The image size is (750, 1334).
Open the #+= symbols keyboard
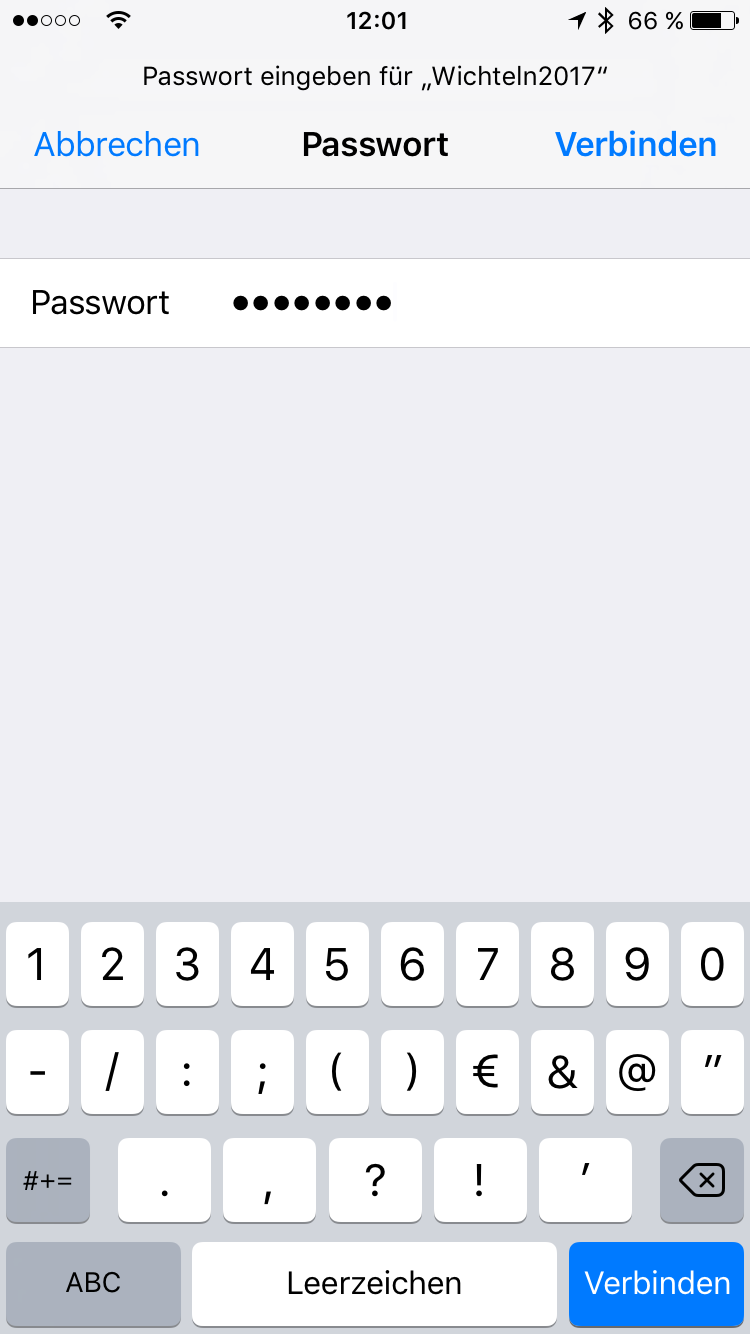48,1180
